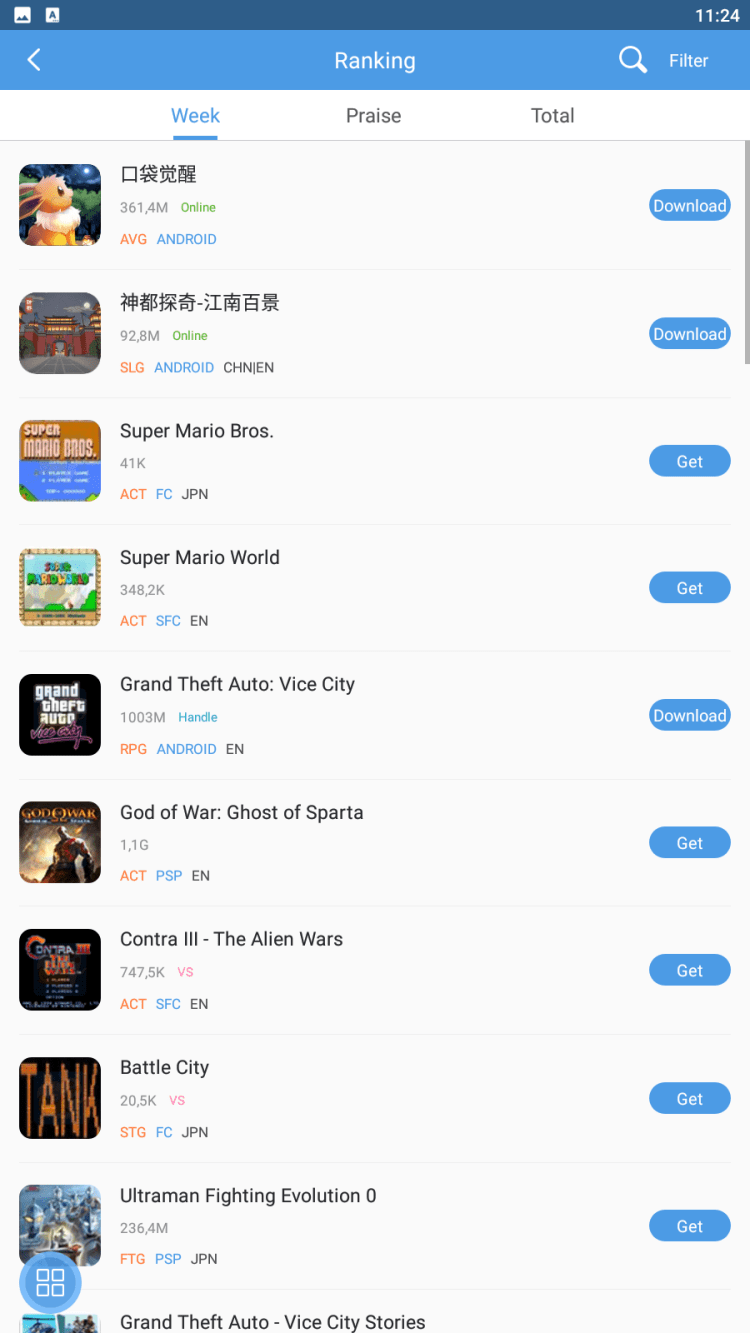Switch to the Praise tab
The image size is (750, 1333).
(373, 116)
